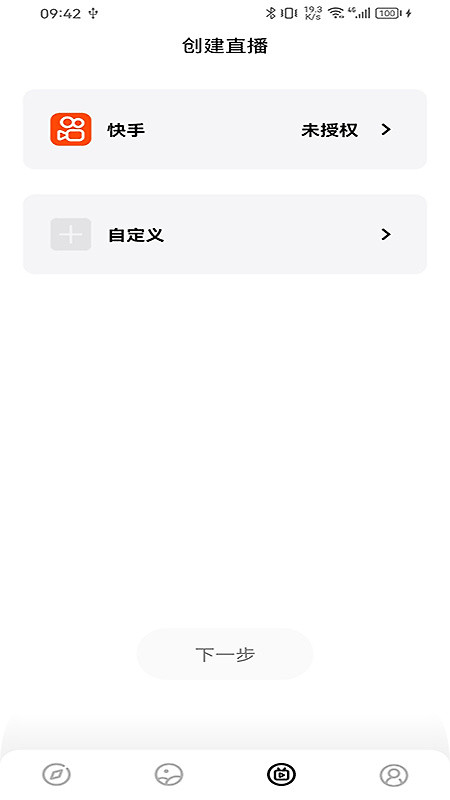Viewport: 450px width, 800px height.
Task: Select the live broadcast tab
Action: coord(281,775)
